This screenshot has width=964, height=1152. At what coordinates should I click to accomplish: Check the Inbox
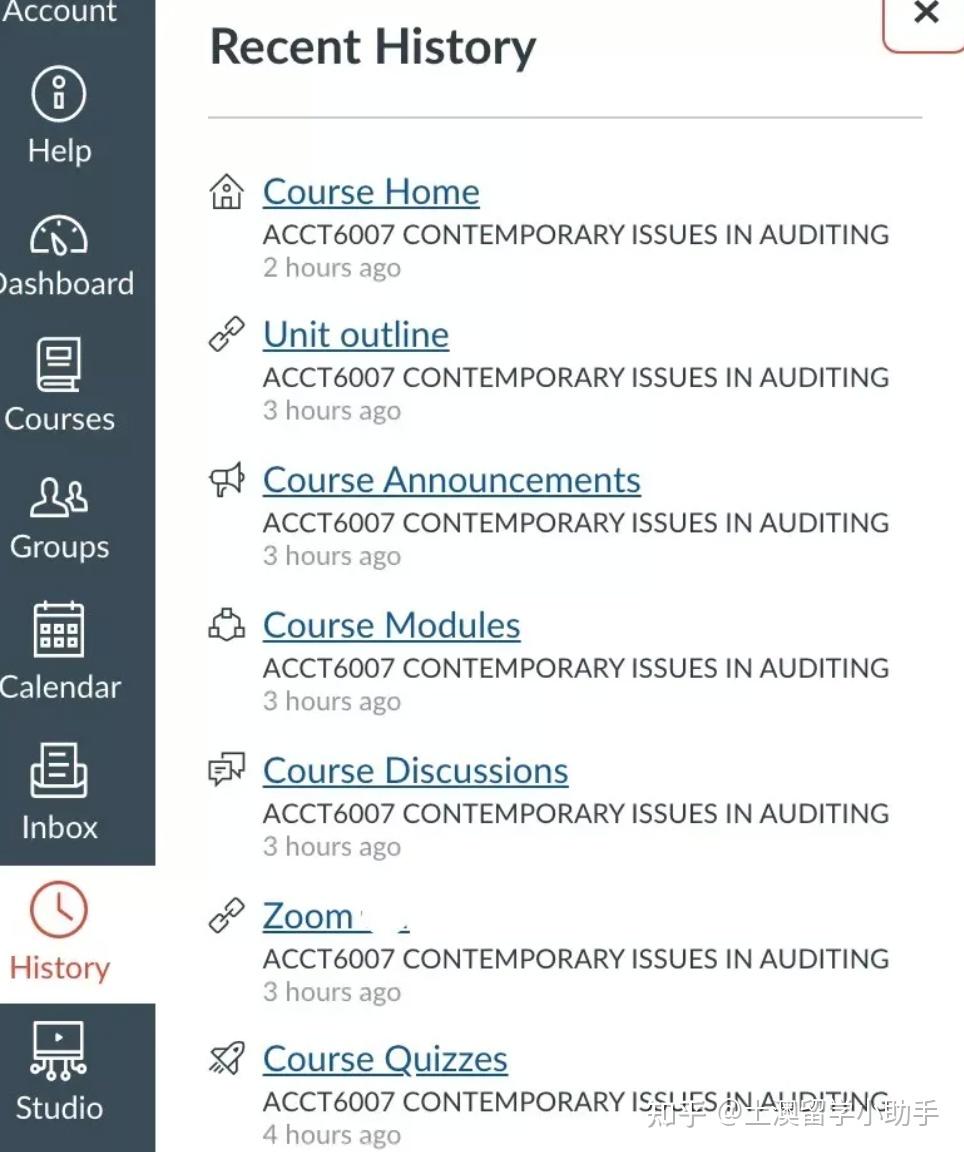60,792
